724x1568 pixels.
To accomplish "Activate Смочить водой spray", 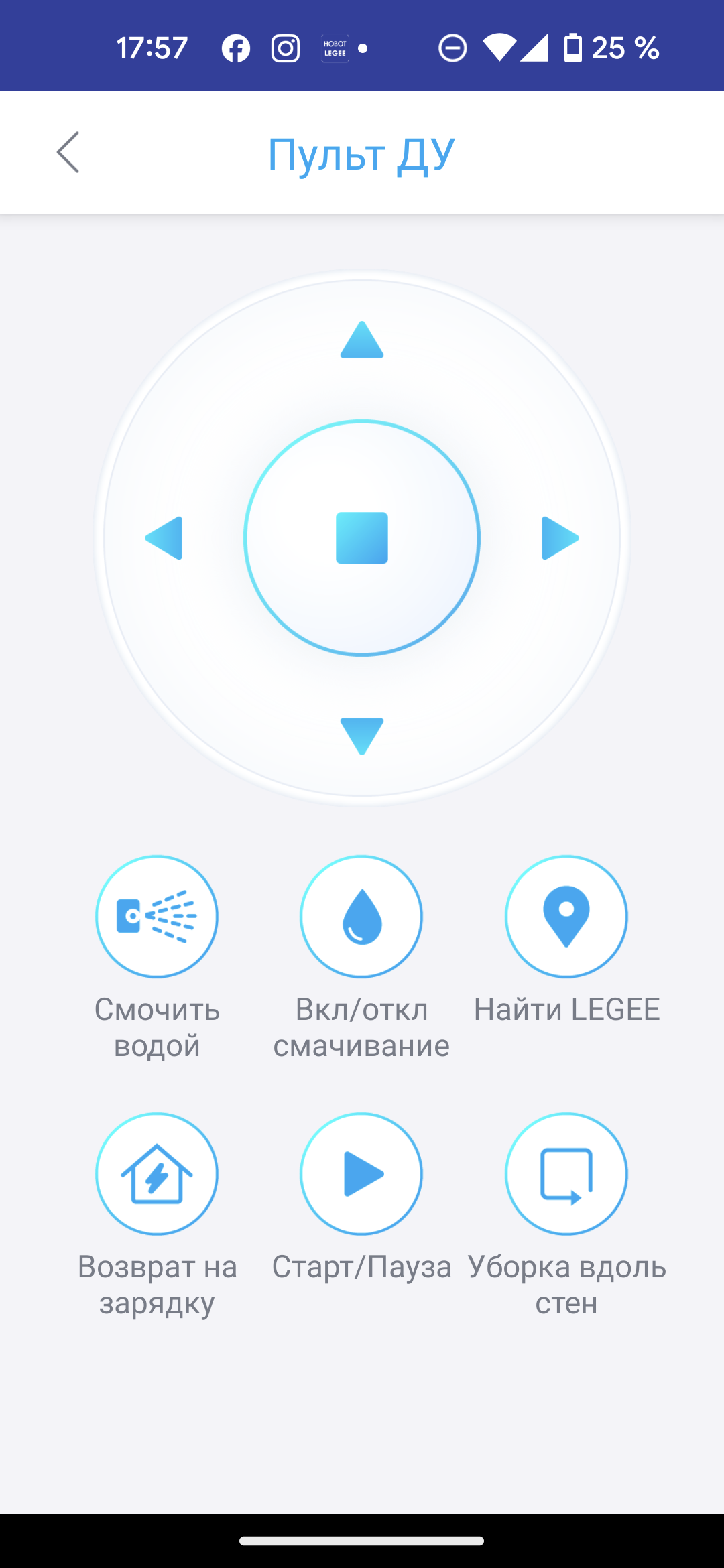I will 157,917.
